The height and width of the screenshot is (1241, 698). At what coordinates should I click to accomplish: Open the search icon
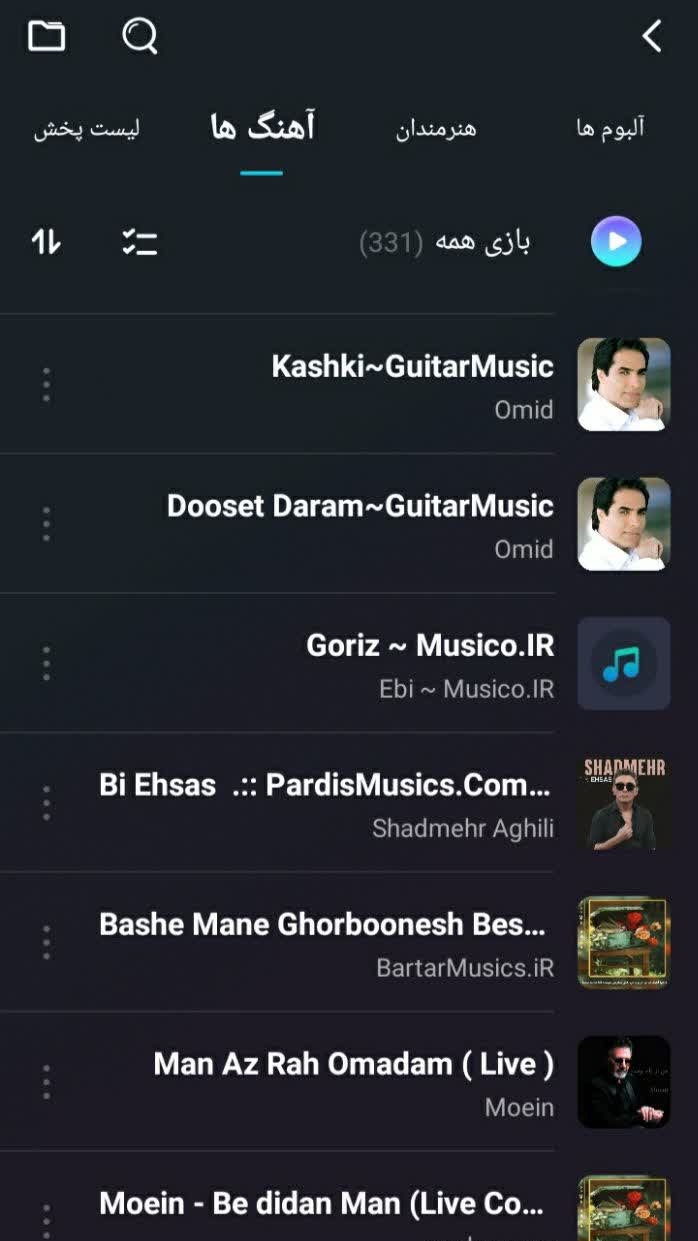[x=139, y=37]
